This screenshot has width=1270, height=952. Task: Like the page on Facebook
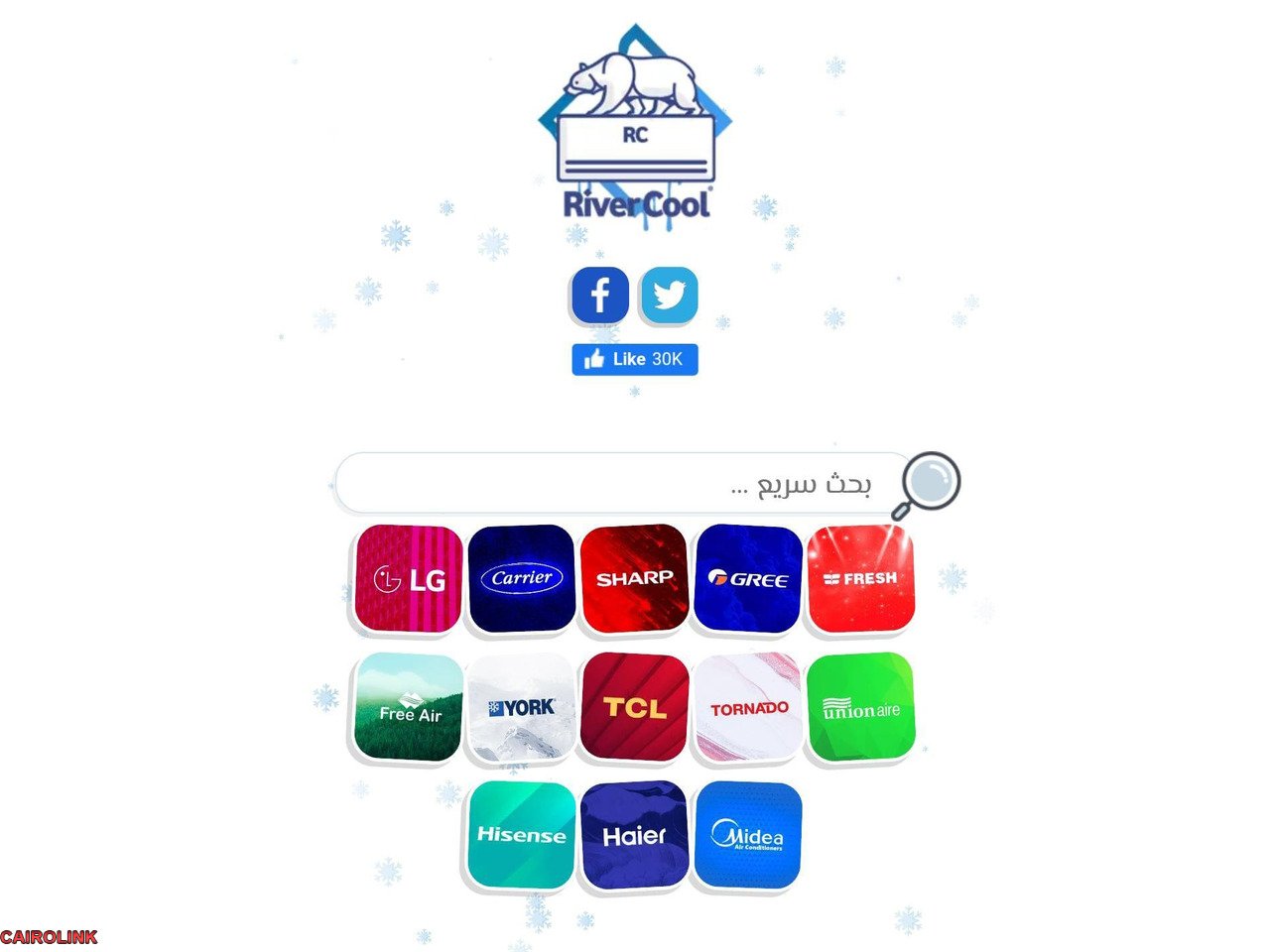click(634, 359)
